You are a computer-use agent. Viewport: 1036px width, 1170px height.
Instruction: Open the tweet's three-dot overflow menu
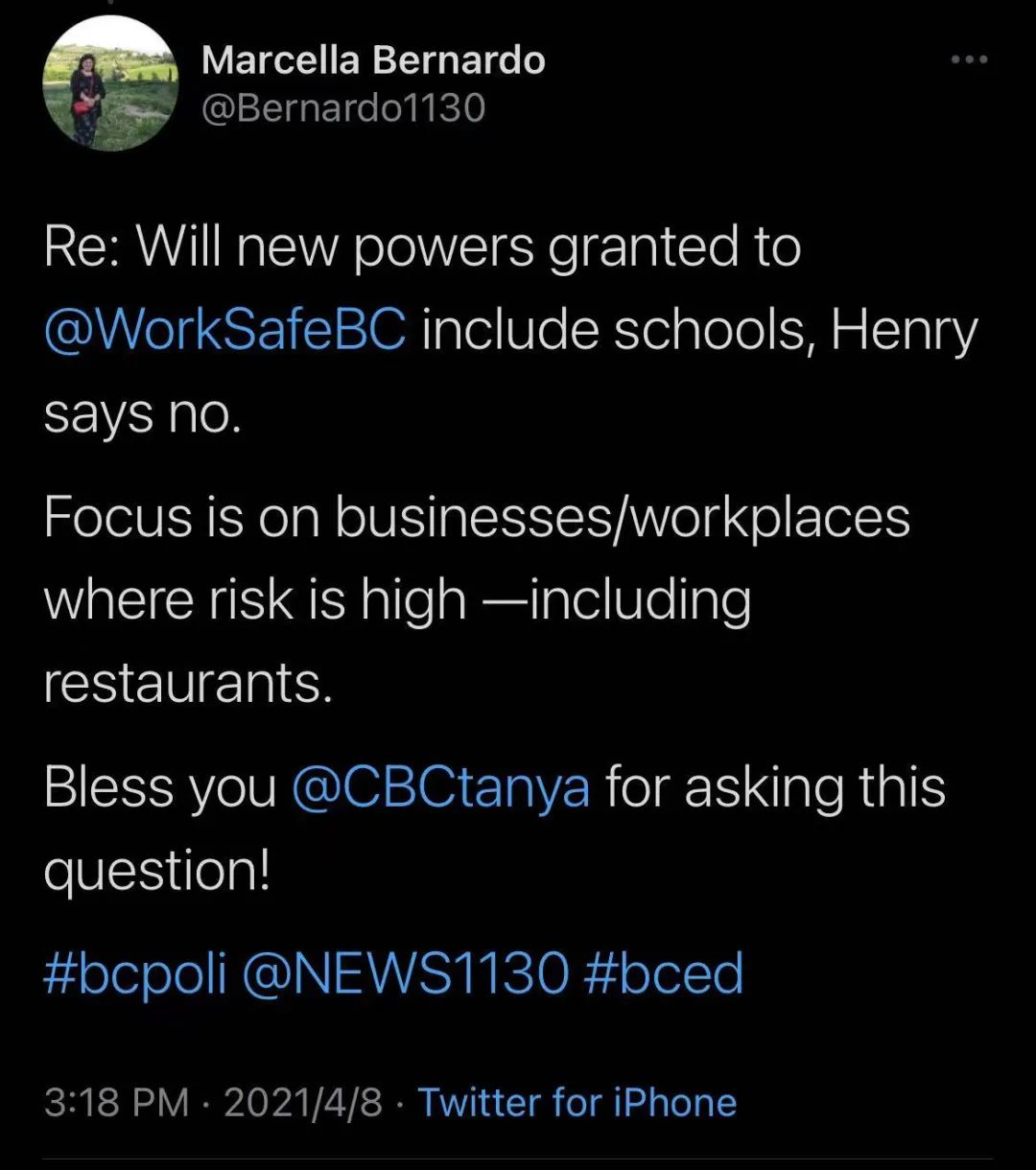(x=969, y=59)
